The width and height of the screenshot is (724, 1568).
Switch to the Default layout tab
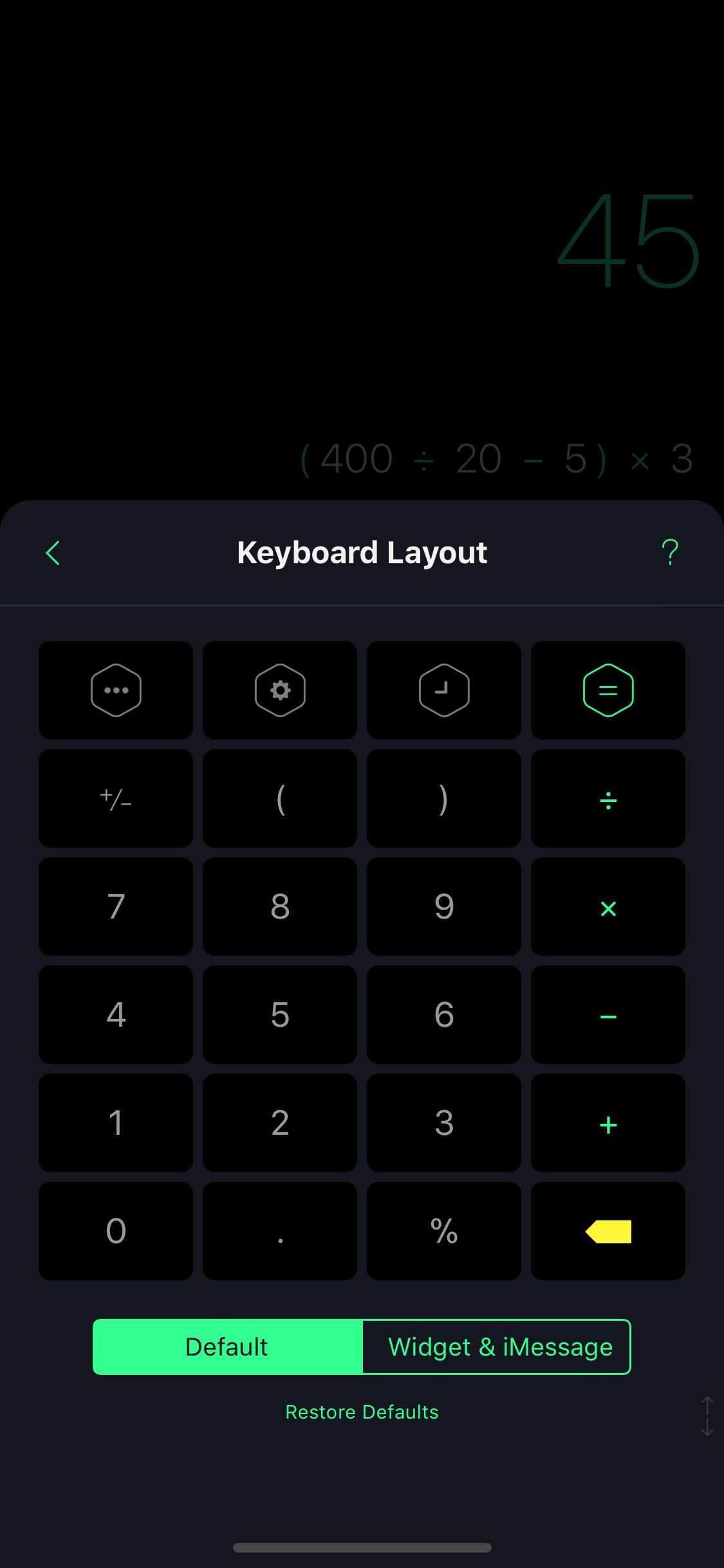coord(228,1347)
